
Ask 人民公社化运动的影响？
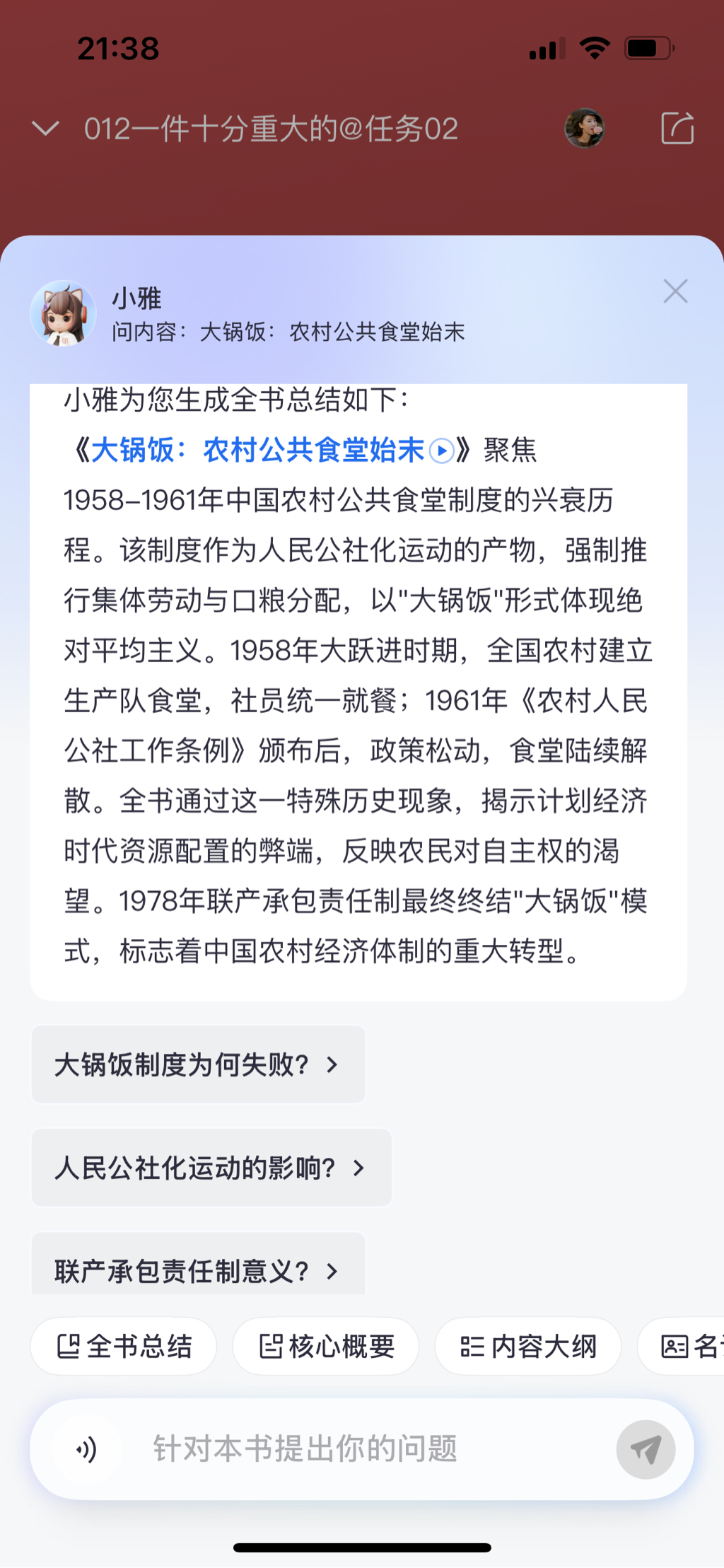point(211,1168)
